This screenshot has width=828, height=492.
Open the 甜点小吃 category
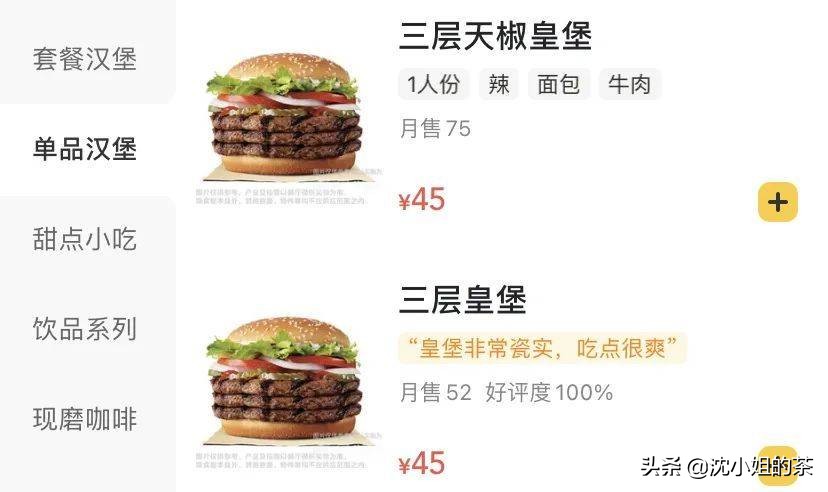84,239
